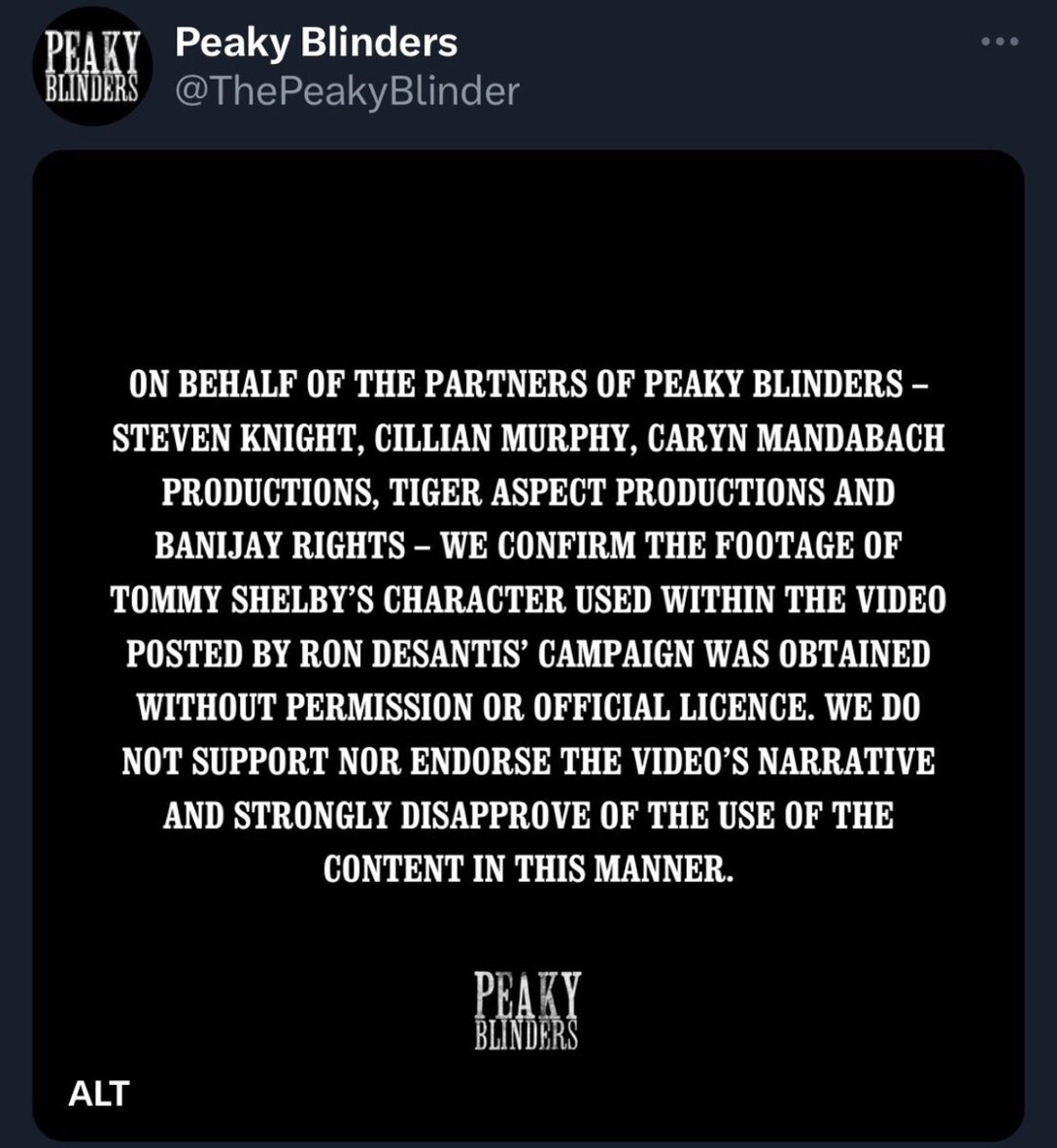This screenshot has height=1148, width=1057.
Task: Open the tweet's three-dot overflow menu
Action: point(1000,42)
